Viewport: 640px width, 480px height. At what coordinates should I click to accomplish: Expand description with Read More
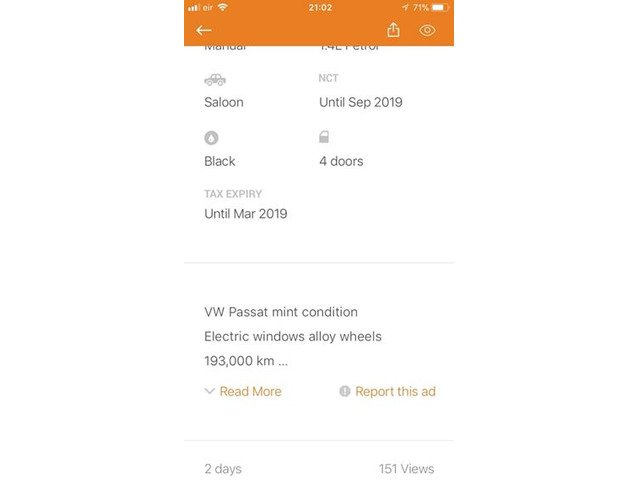[x=243, y=391]
